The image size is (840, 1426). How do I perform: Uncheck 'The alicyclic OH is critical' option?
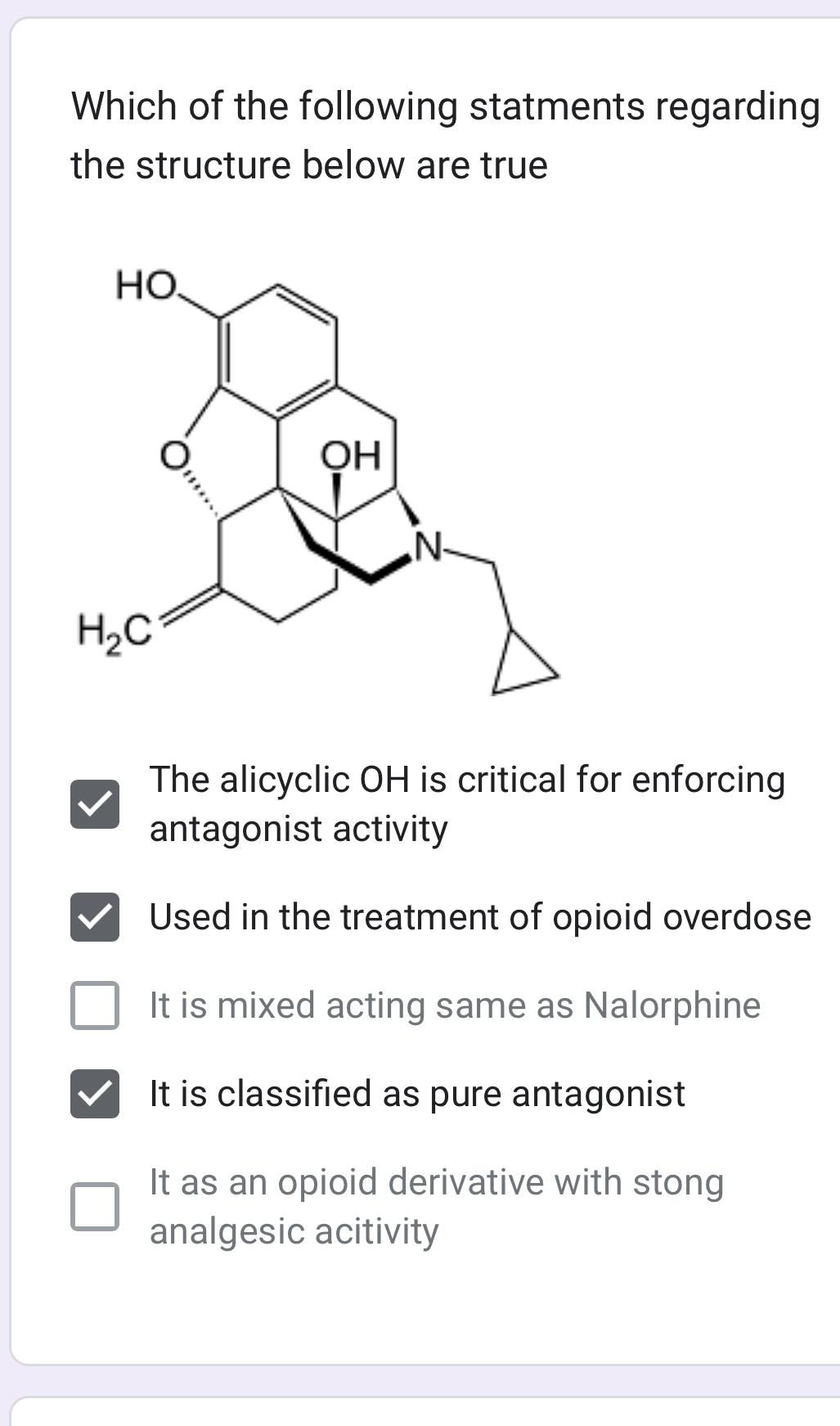(x=95, y=804)
